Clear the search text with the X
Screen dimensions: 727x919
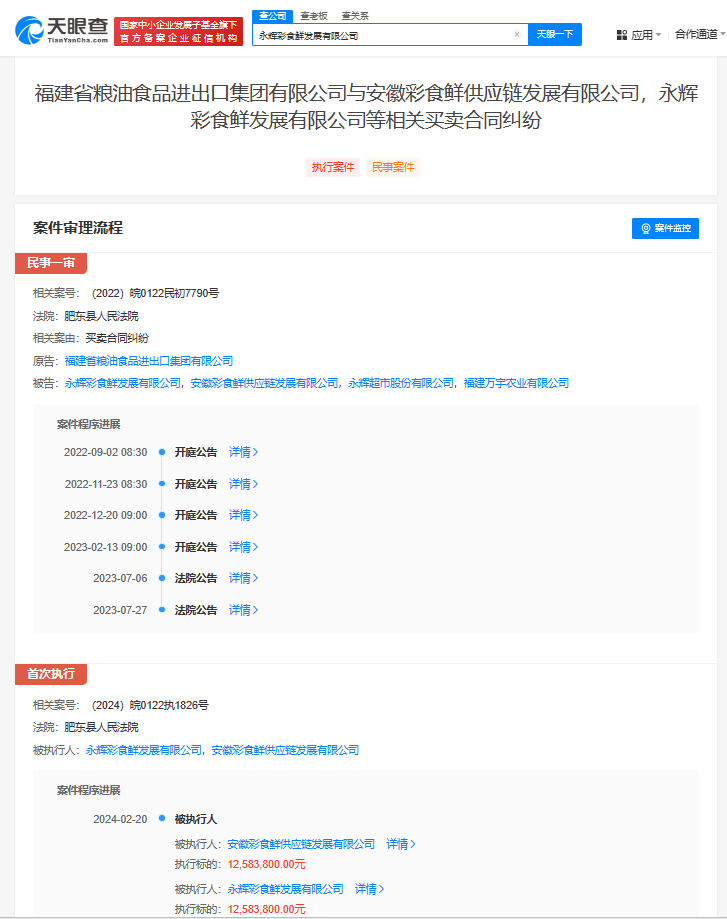point(516,34)
